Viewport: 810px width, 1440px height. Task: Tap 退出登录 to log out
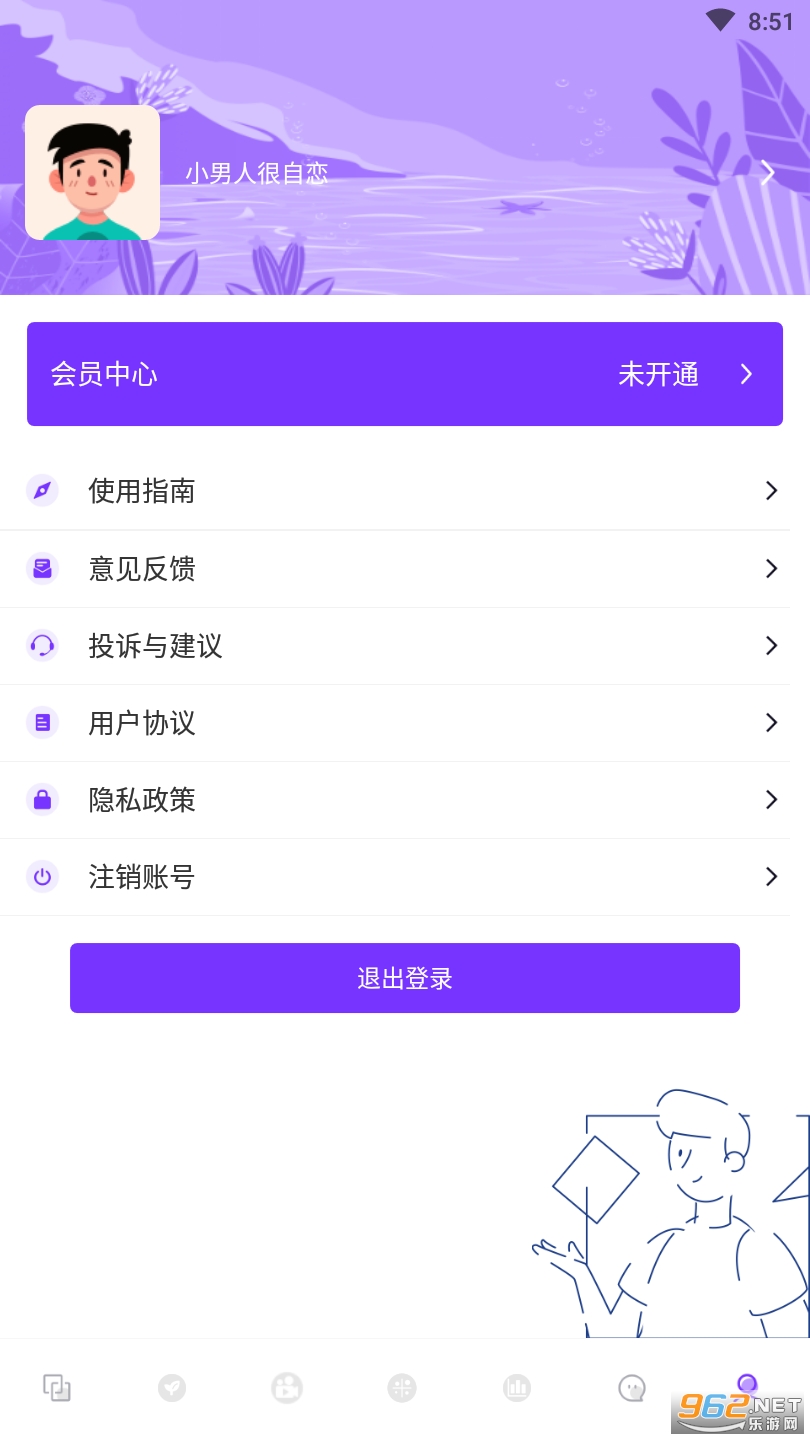click(x=404, y=978)
